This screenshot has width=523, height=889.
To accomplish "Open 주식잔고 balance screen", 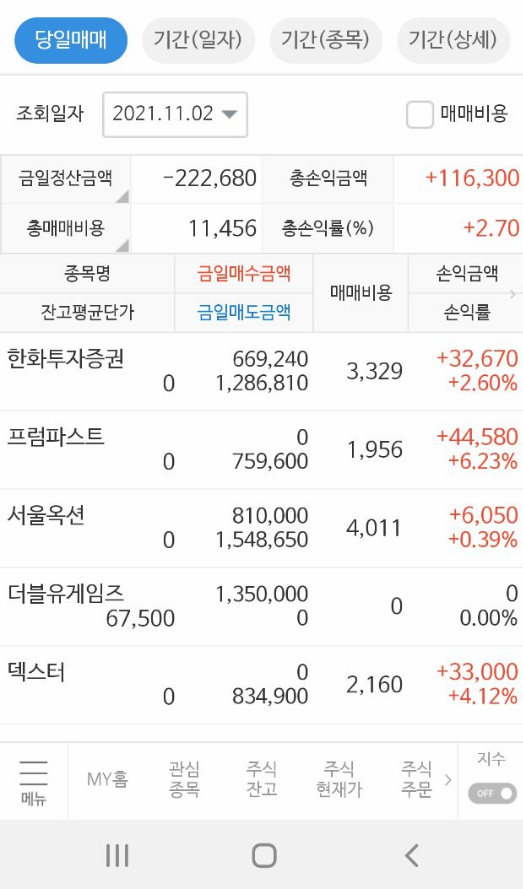I will pyautogui.click(x=262, y=780).
